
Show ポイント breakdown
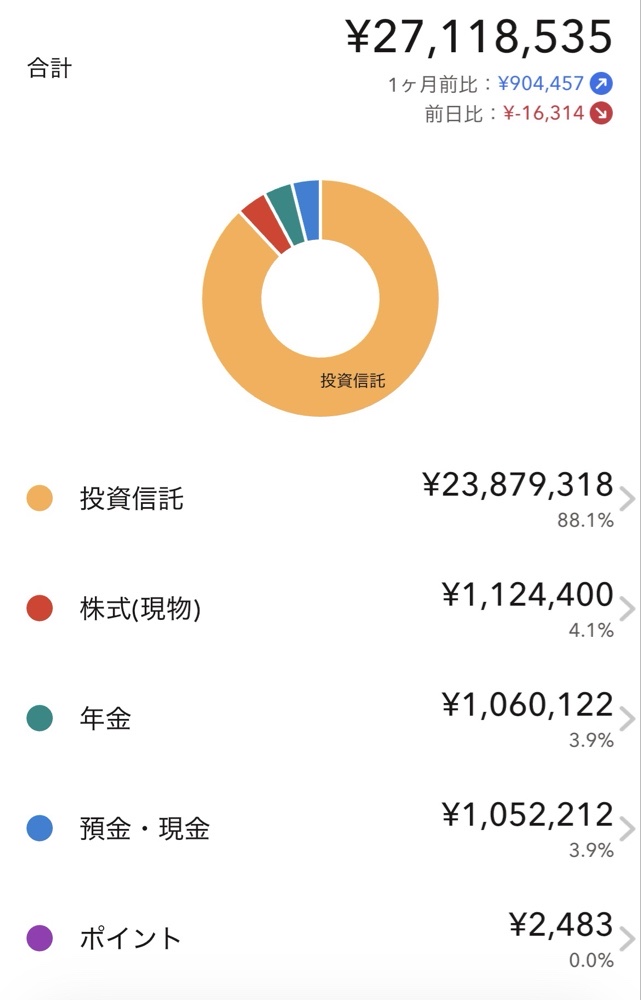pyautogui.click(x=320, y=939)
